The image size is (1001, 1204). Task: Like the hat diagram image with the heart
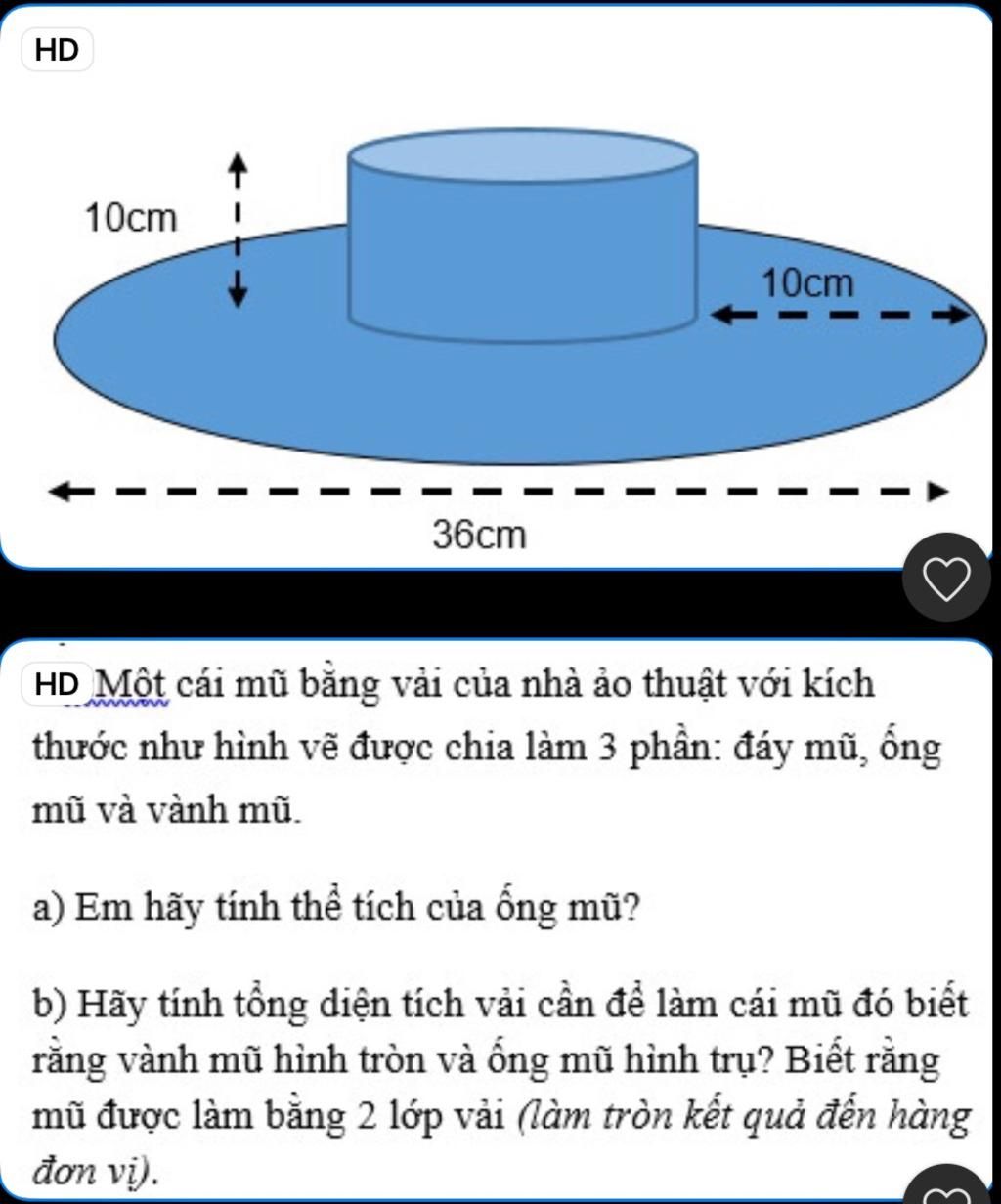[946, 578]
